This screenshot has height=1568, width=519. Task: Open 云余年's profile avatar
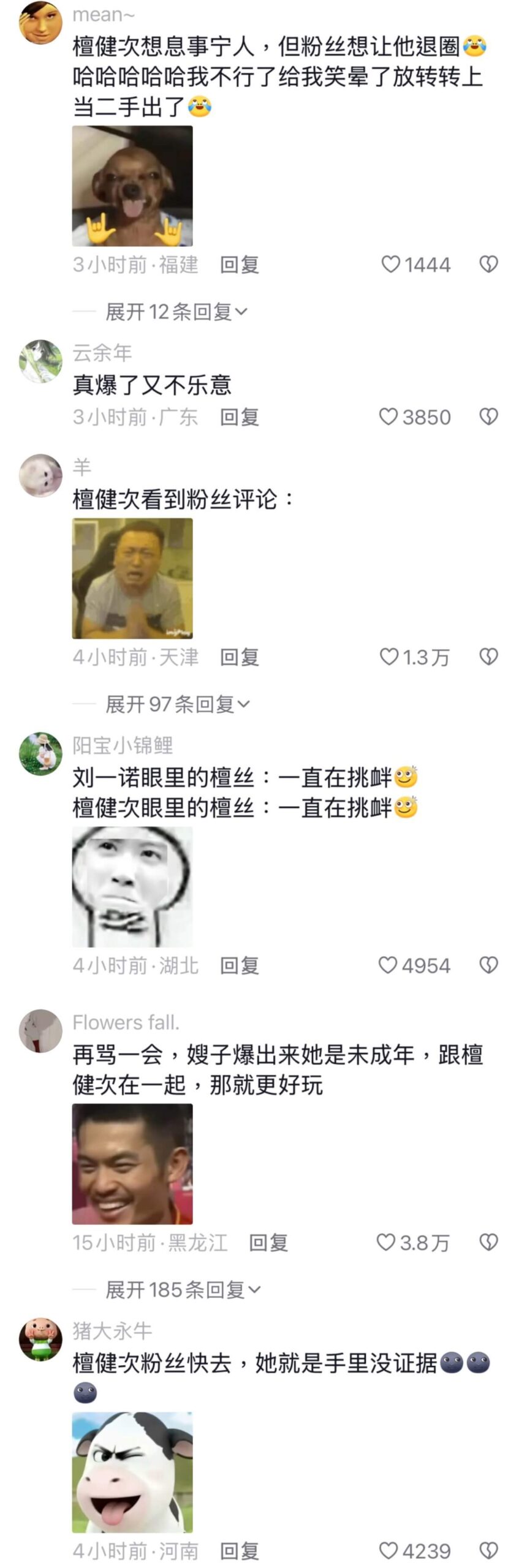[41, 361]
